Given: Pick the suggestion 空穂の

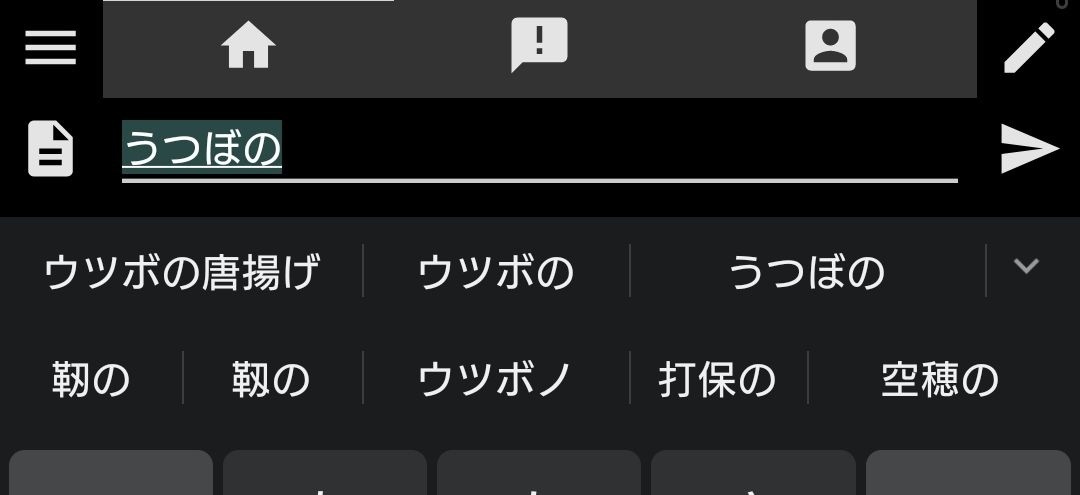Looking at the screenshot, I should [939, 379].
